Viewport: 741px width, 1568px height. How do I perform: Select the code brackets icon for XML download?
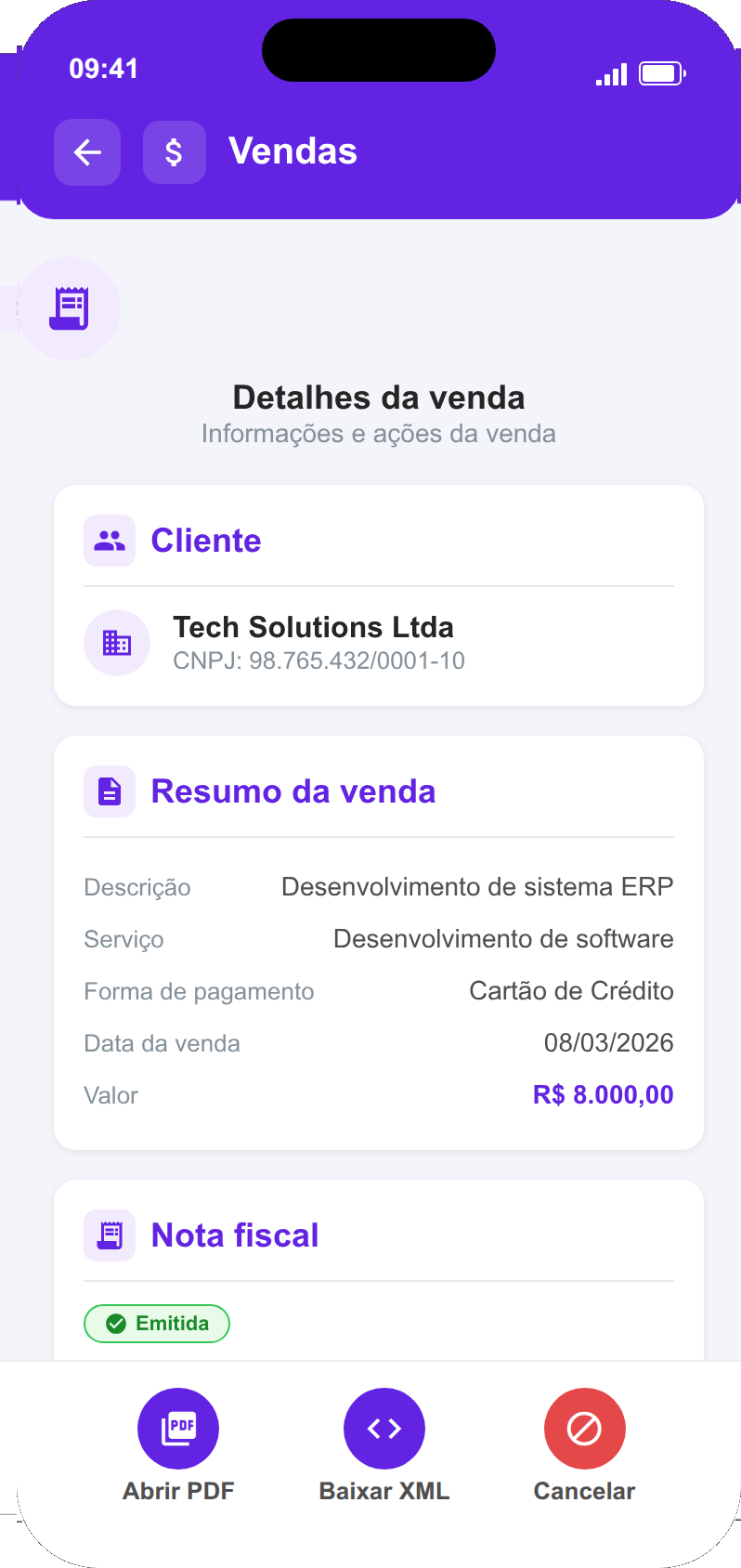(384, 1428)
